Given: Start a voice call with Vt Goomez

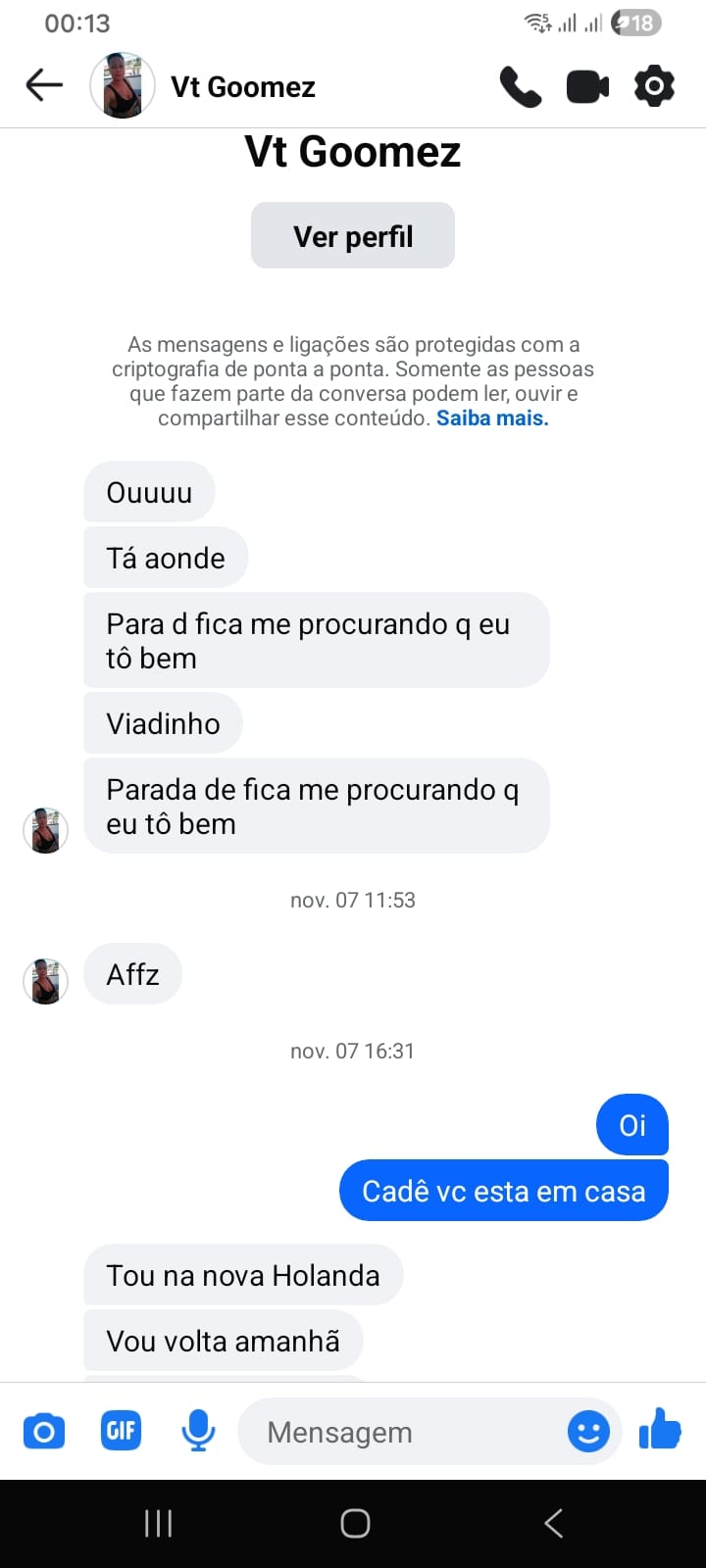Looking at the screenshot, I should coord(520,86).
